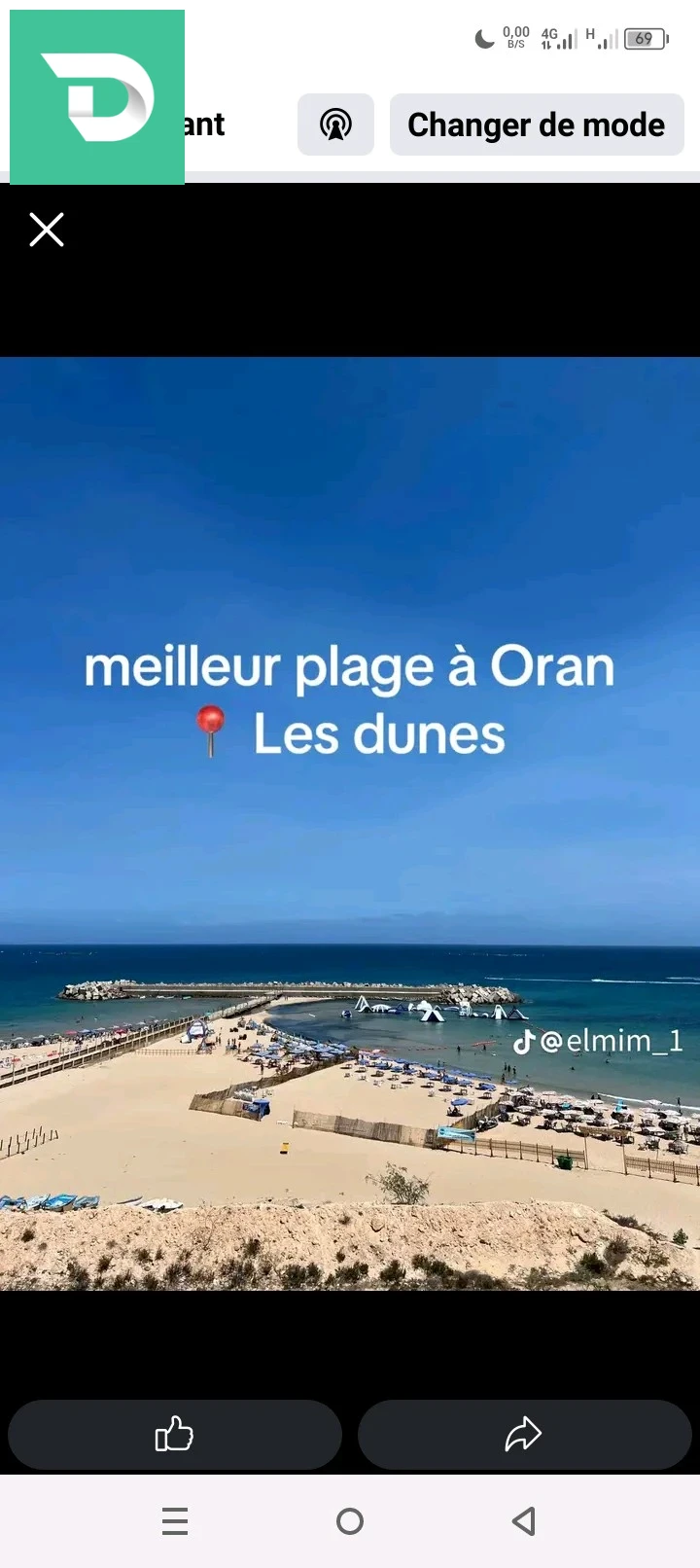This screenshot has width=700, height=1568.
Task: Share this photo
Action: pyautogui.click(x=524, y=1434)
